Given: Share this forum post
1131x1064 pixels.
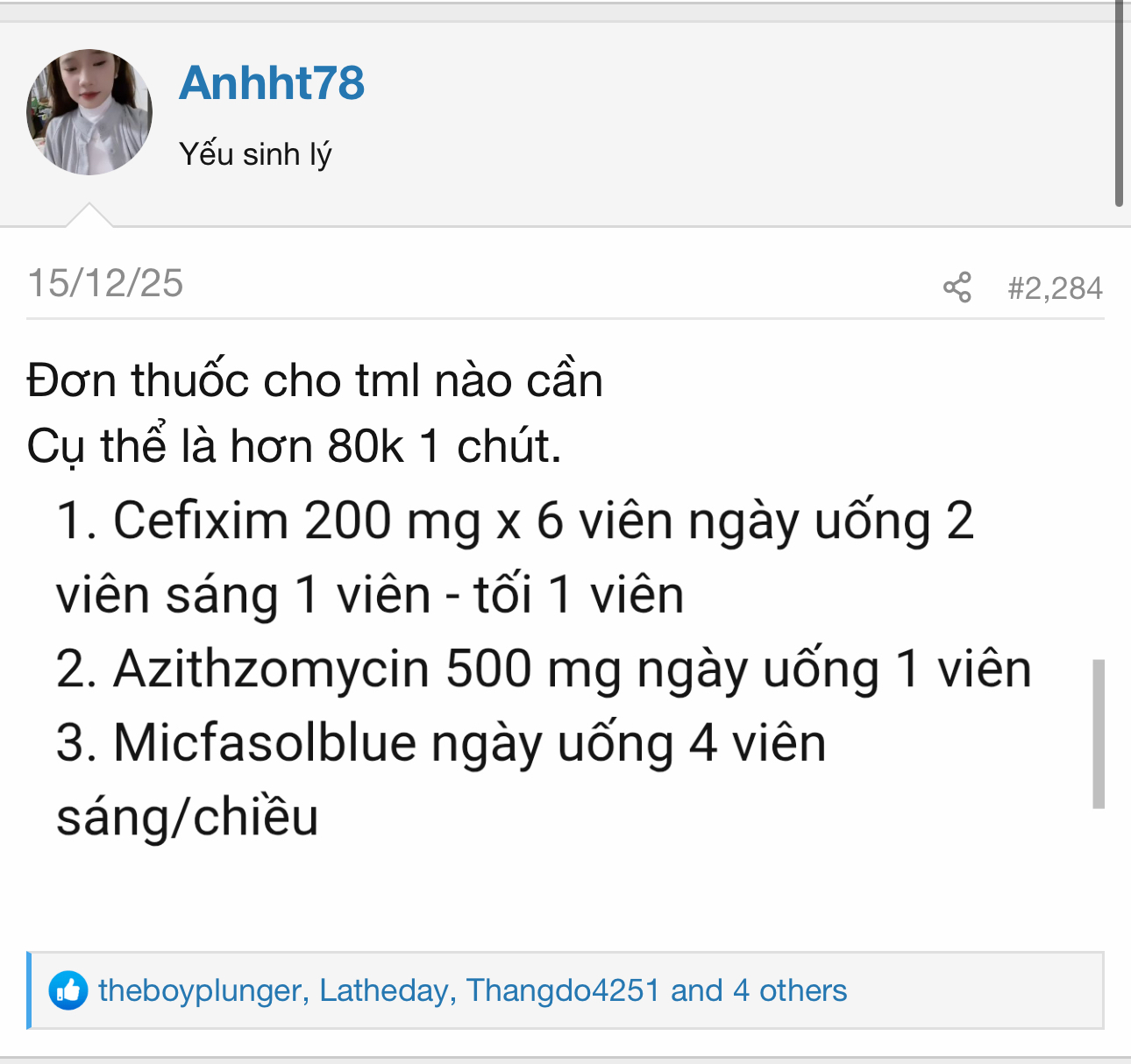Looking at the screenshot, I should coord(957,287).
